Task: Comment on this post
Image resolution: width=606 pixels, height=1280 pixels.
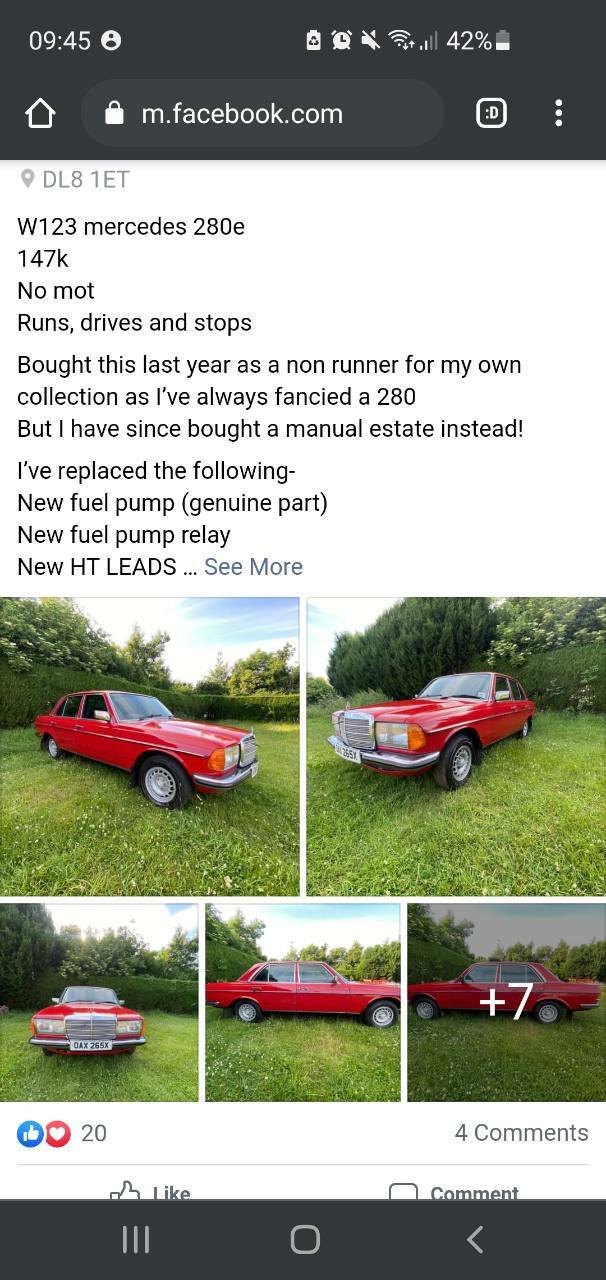Action: click(x=453, y=1192)
